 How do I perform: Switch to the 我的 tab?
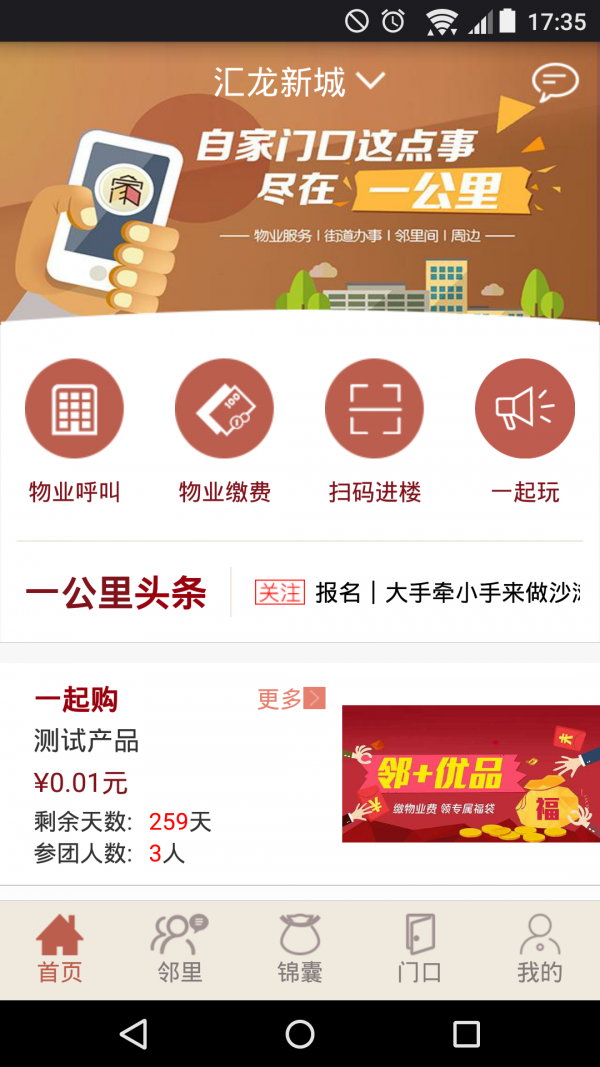coord(540,950)
